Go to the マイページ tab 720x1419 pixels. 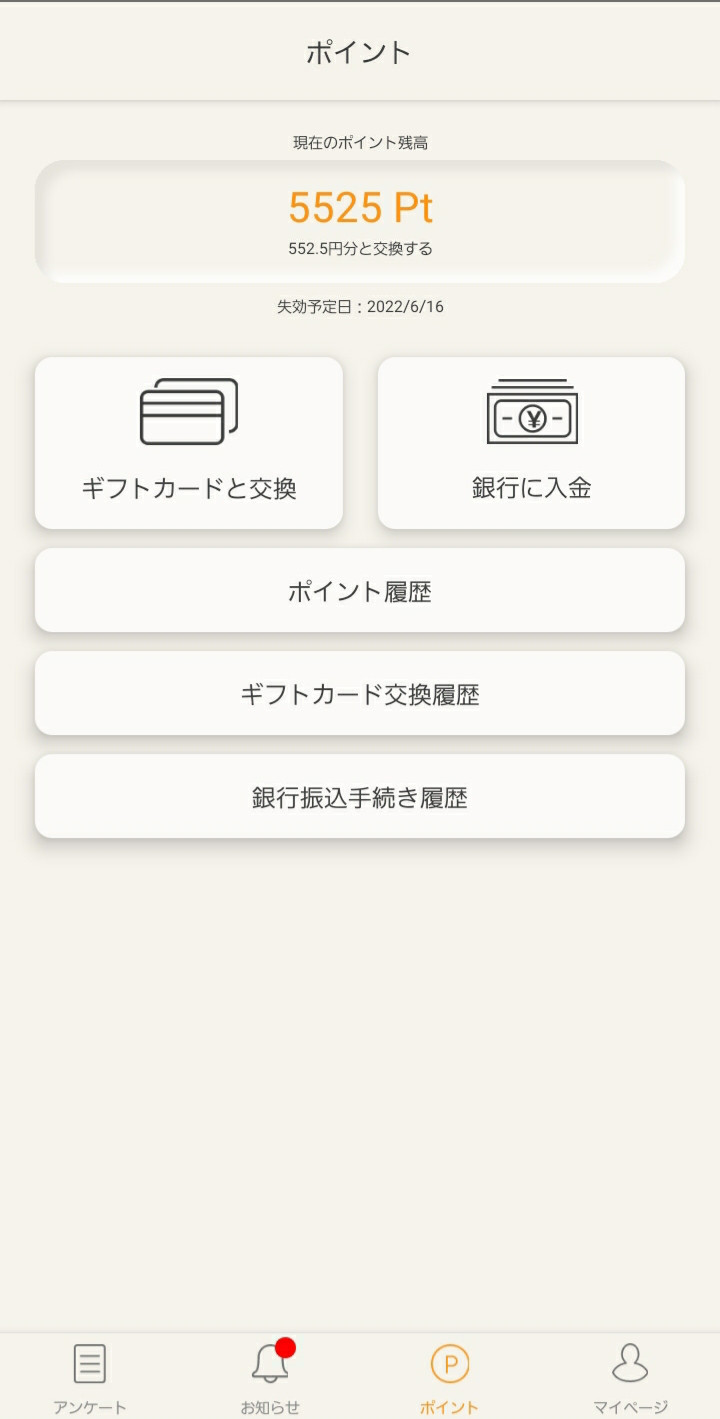[630, 1377]
